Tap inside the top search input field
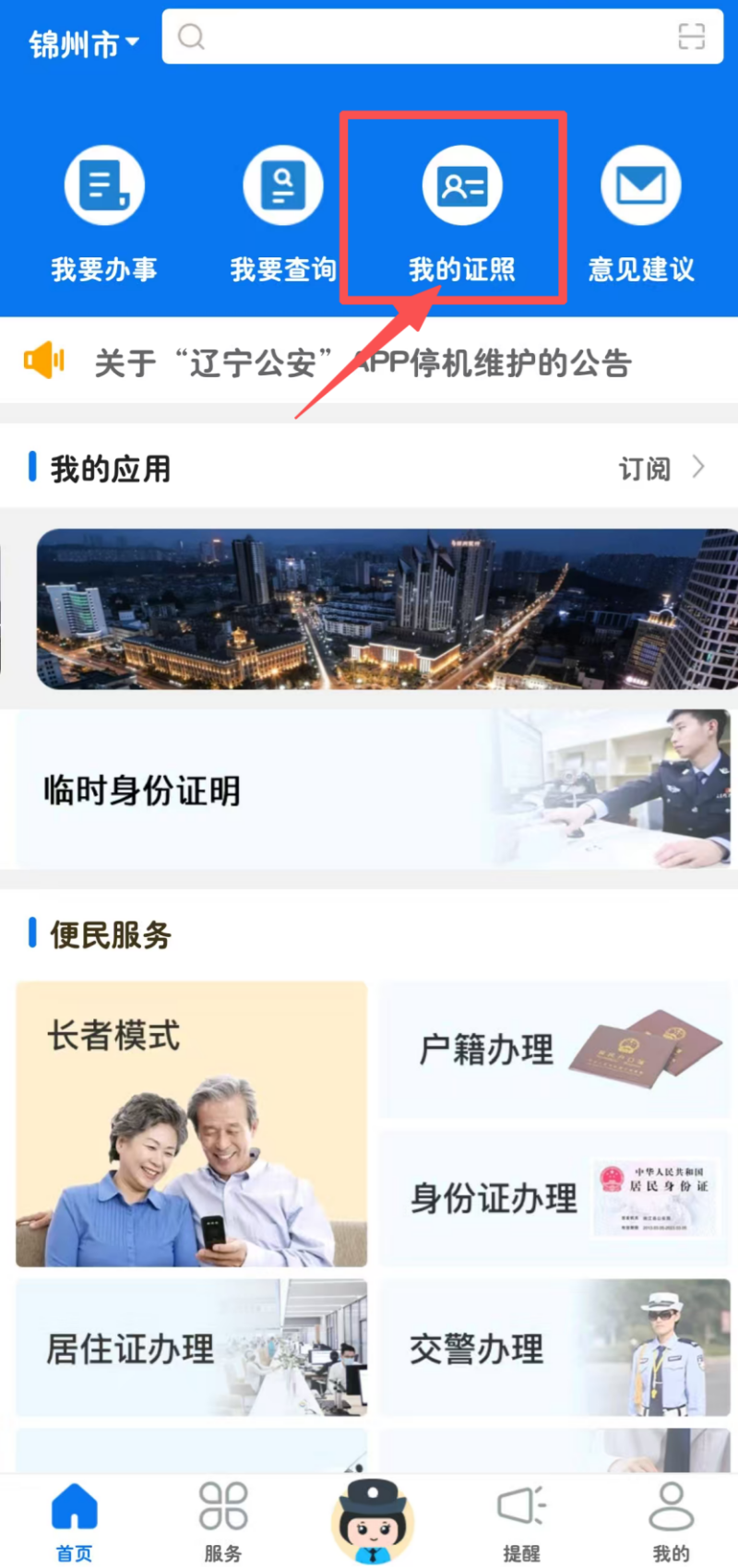Screen dimensions: 738x1568 point(415,37)
